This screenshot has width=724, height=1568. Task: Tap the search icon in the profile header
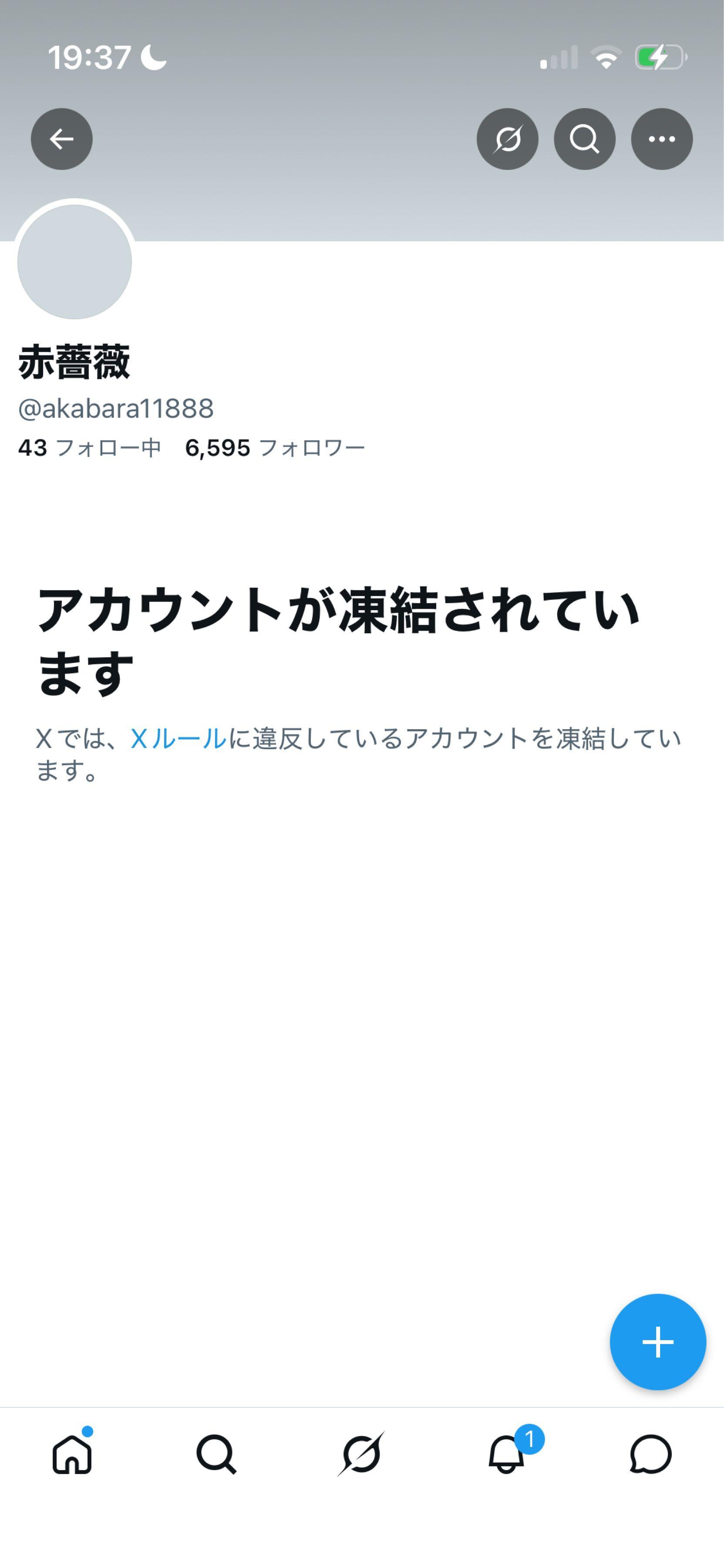point(585,139)
